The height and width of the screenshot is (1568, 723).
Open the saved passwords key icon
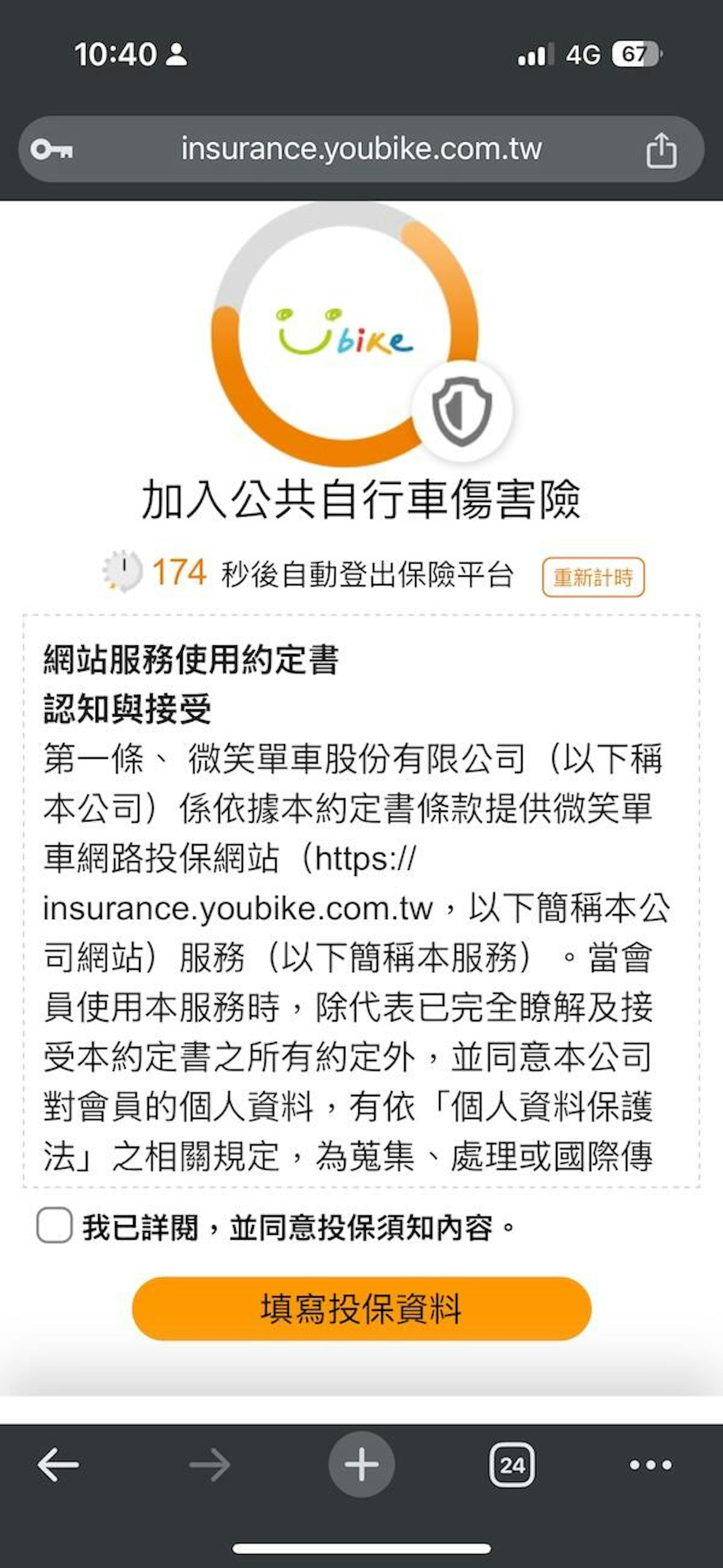click(x=52, y=149)
